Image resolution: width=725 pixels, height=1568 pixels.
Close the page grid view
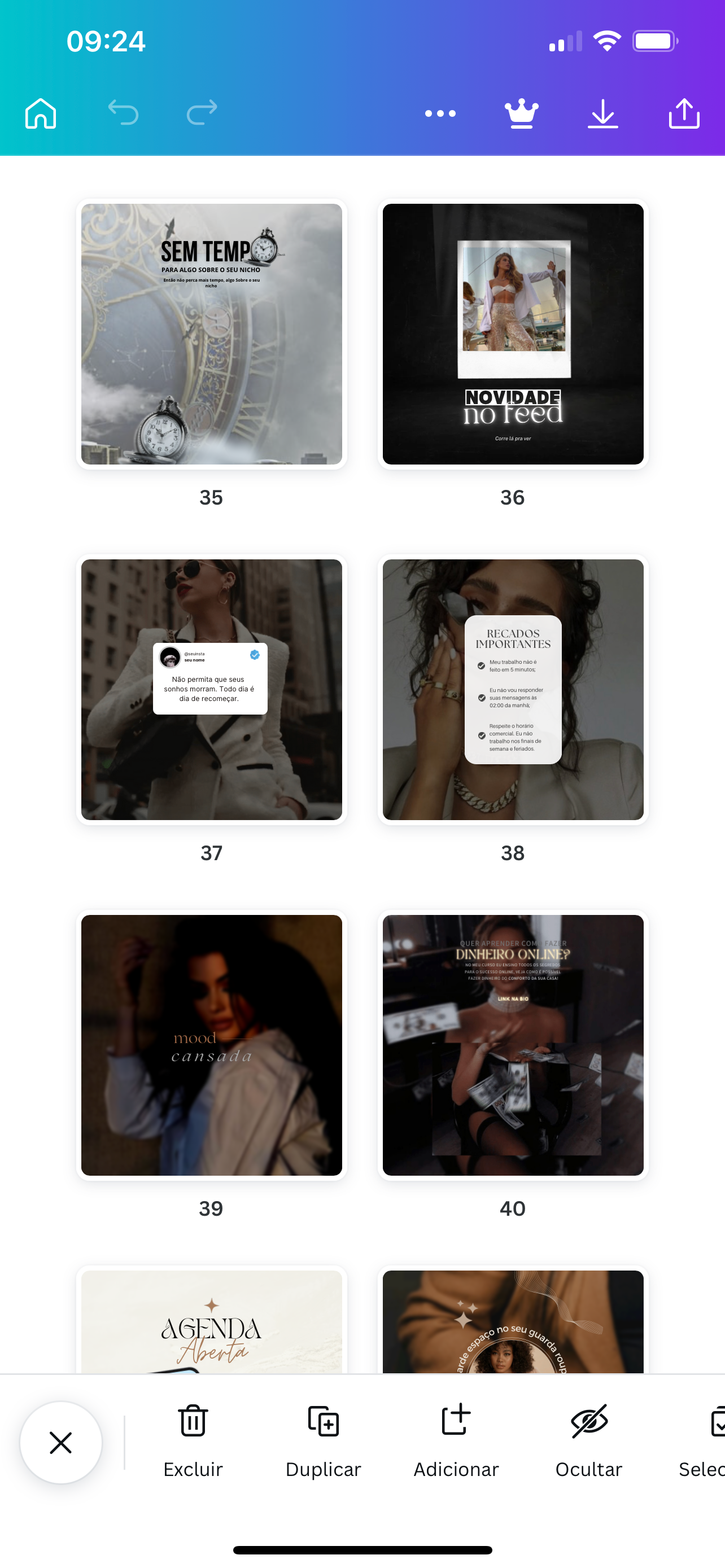(61, 1442)
